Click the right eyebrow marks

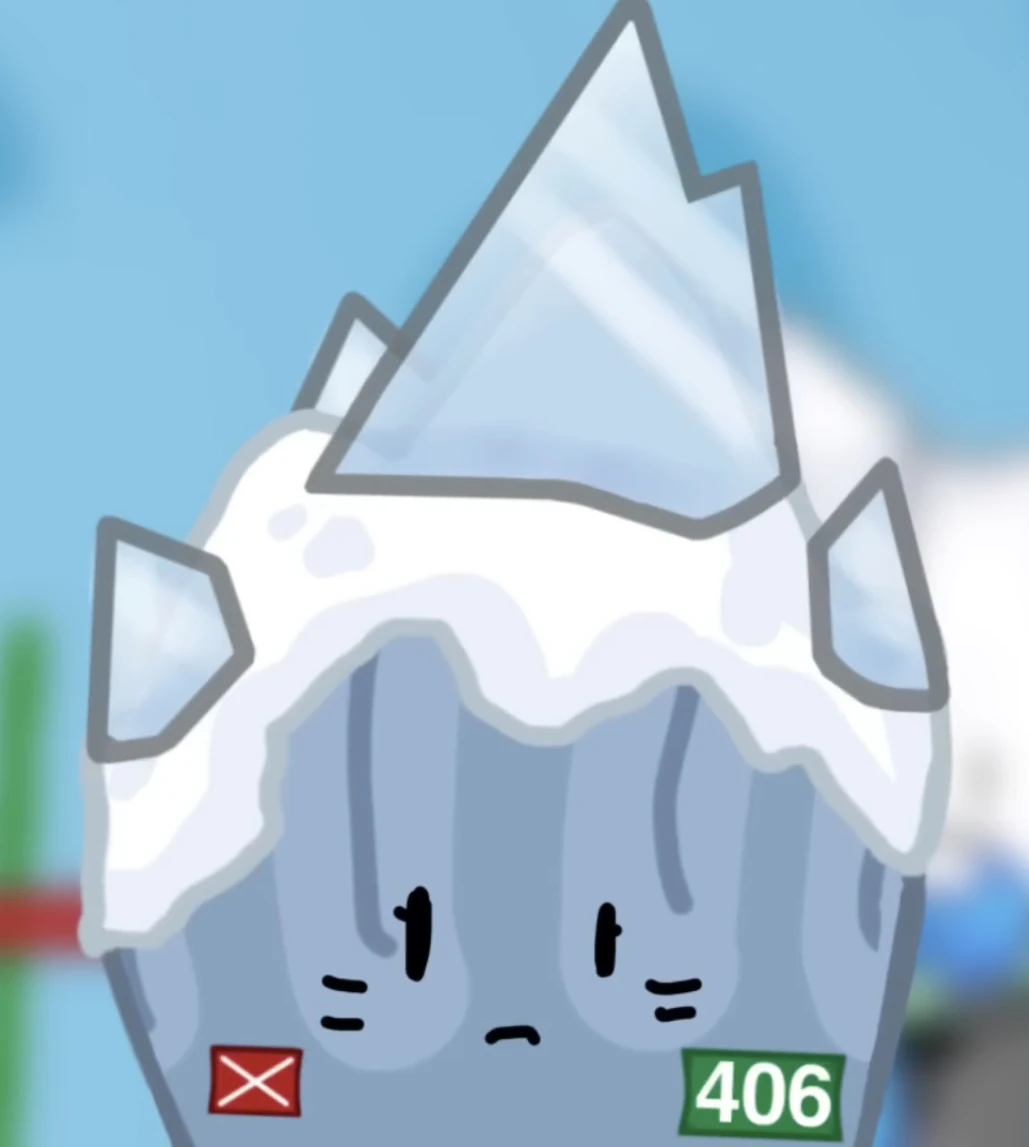[675, 1000]
